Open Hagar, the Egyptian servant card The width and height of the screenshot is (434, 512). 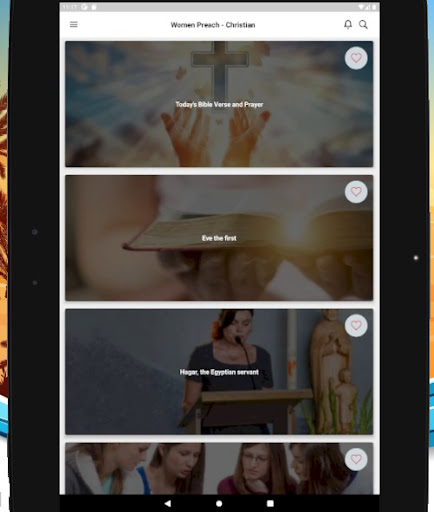219,372
